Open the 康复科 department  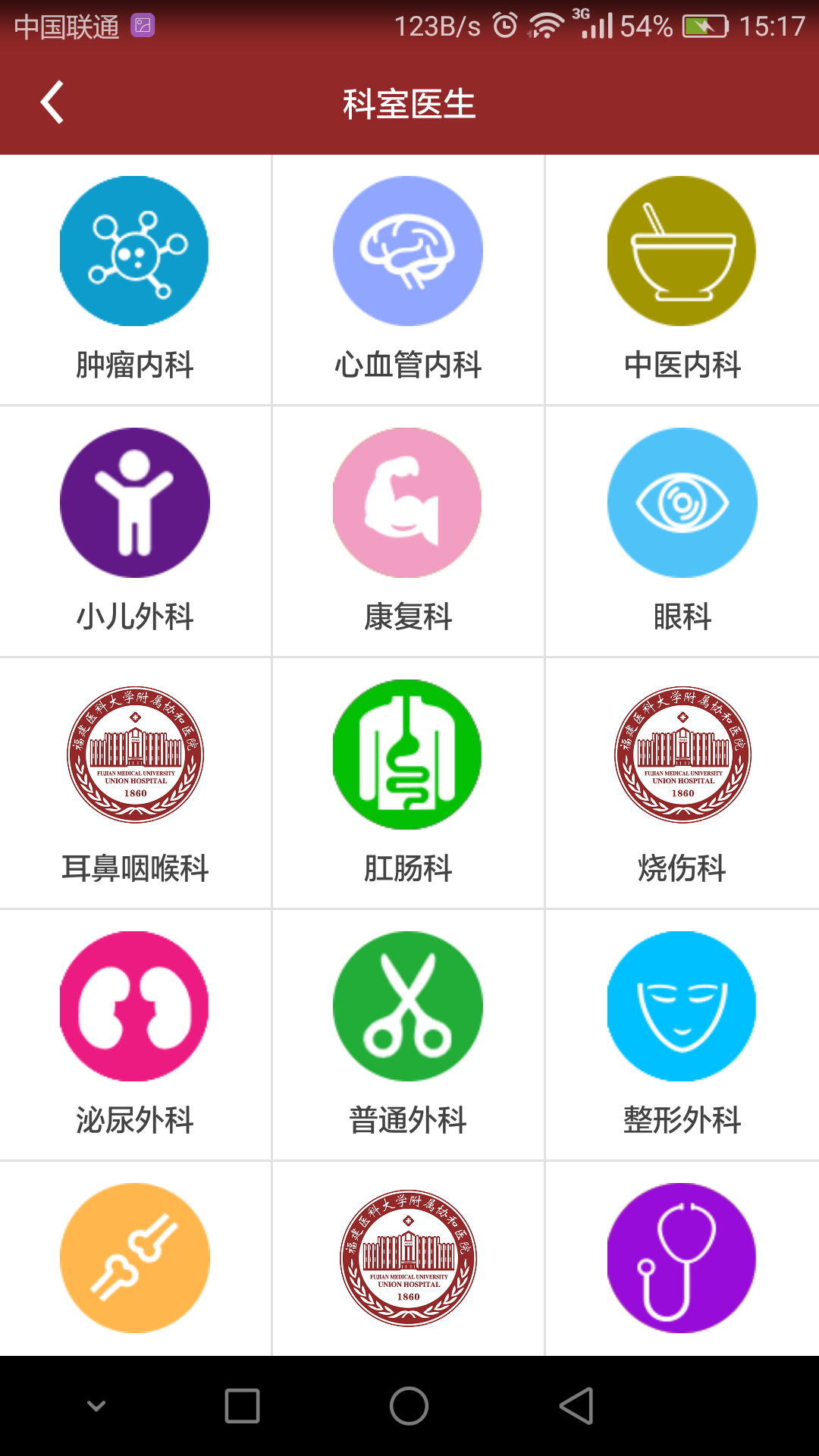[x=408, y=531]
